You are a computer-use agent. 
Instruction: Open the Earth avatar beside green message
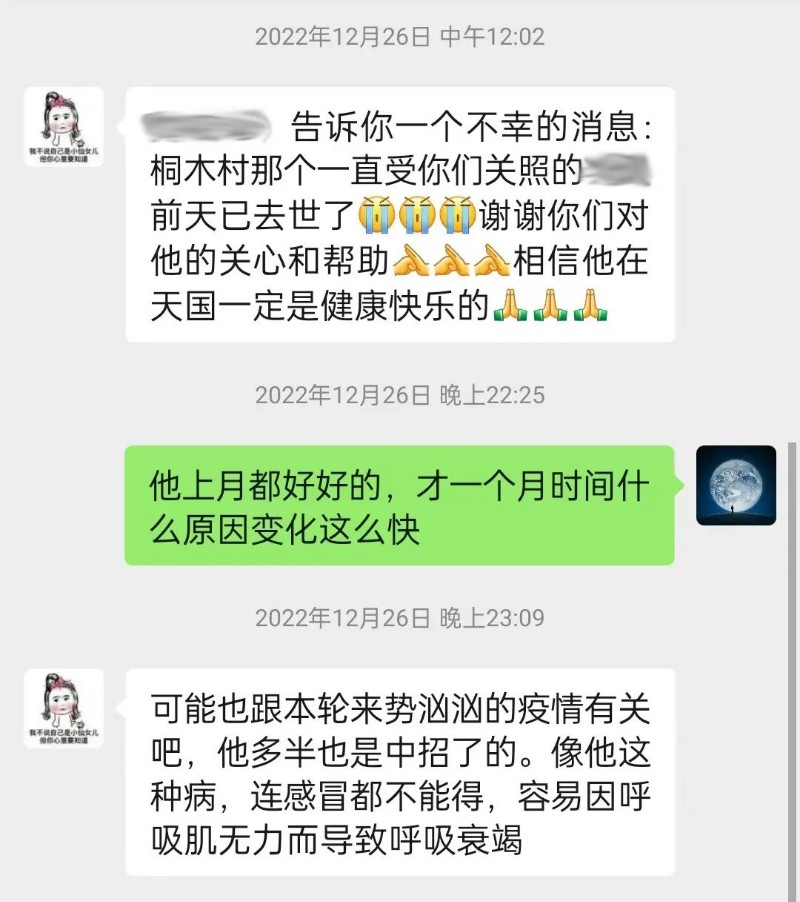736,485
